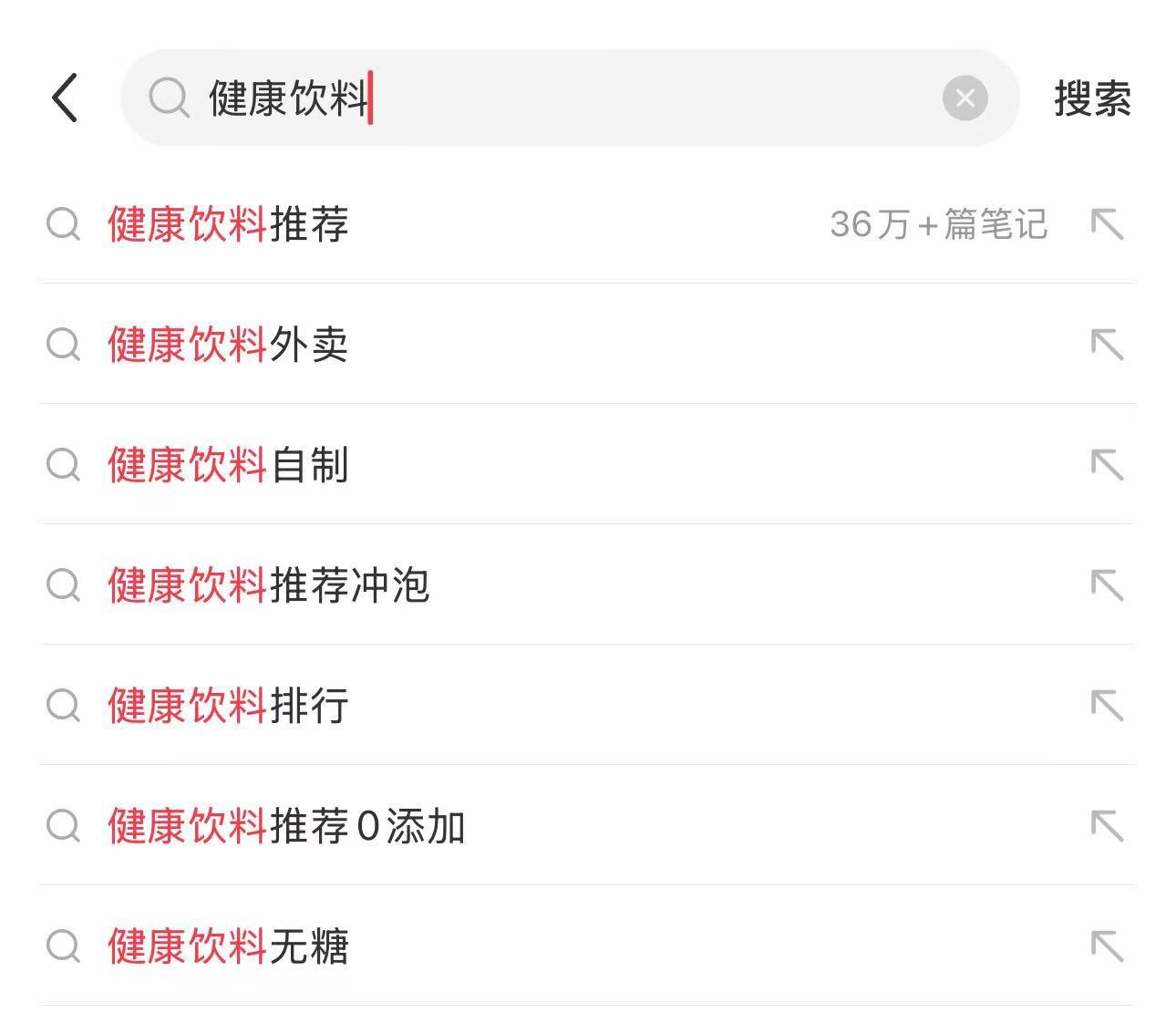1176x1013 pixels.
Task: Open the suggestion 健康饮料推荐冲泡
Action: coord(268,585)
